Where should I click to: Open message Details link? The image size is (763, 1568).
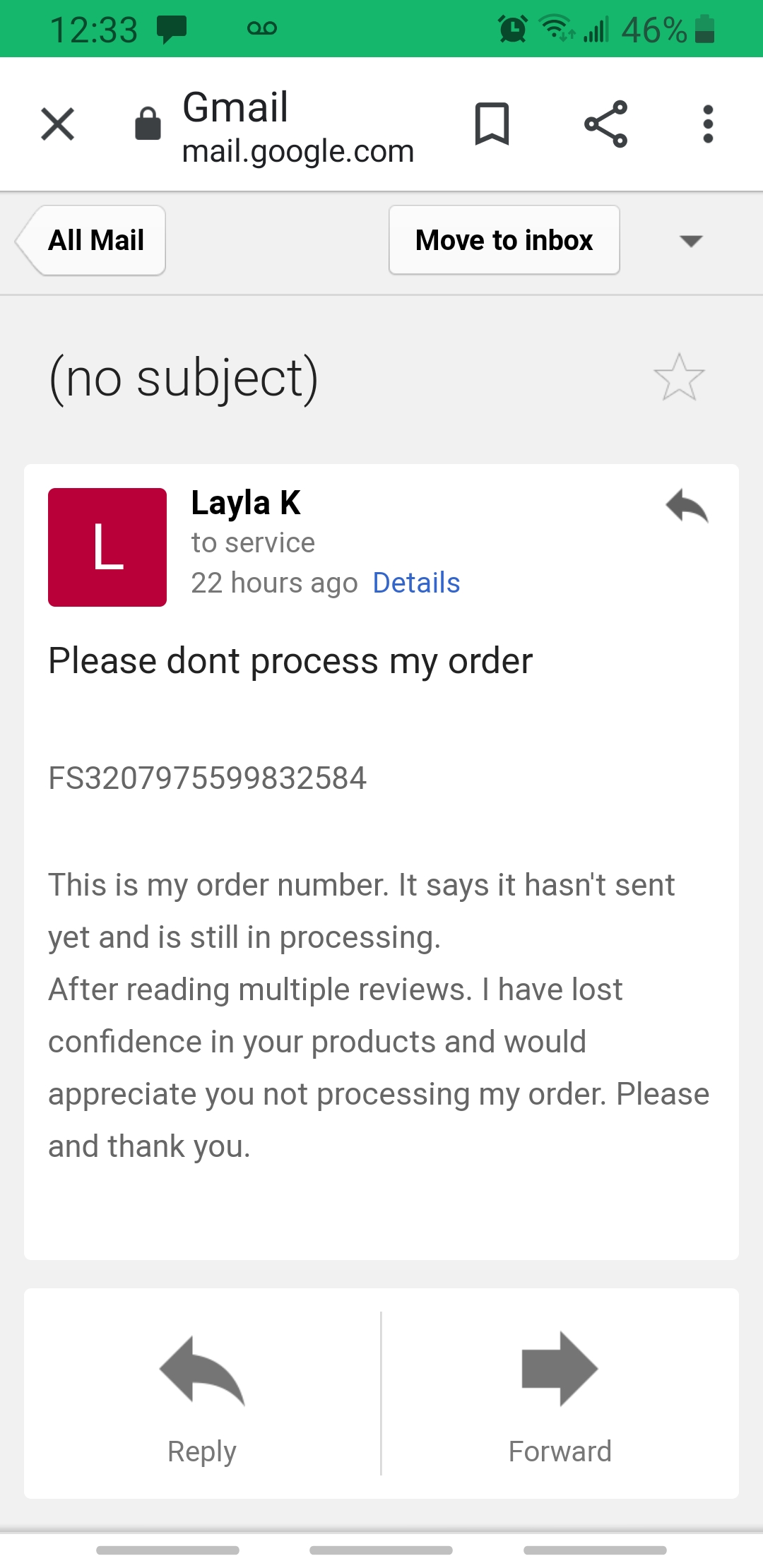click(416, 583)
